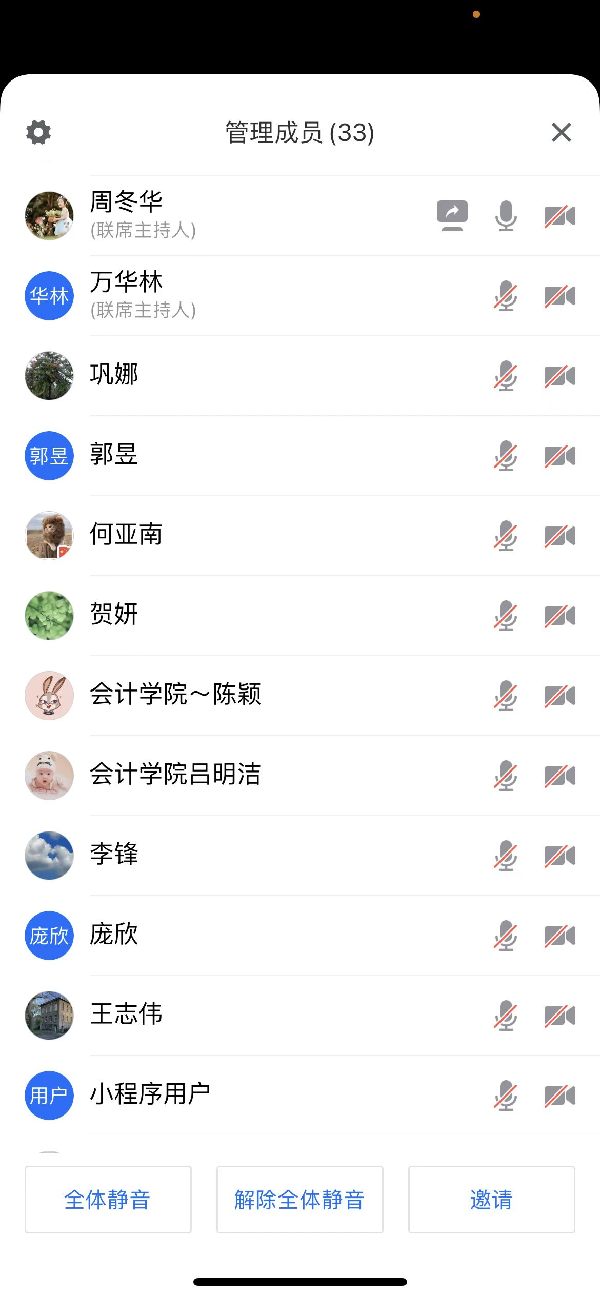Invite new members with 邀请
Image resolution: width=600 pixels, height=1298 pixels.
[491, 1199]
